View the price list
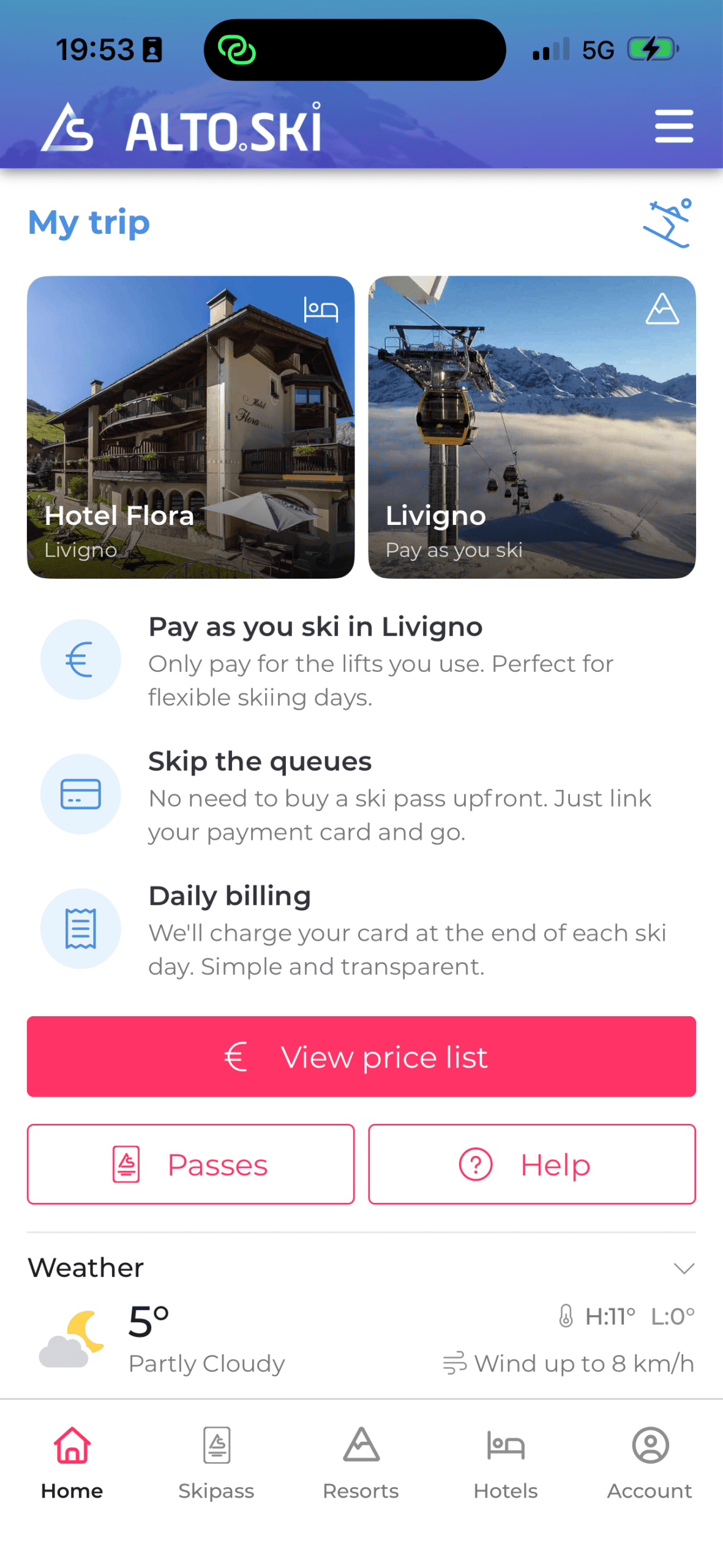 [x=361, y=1055]
